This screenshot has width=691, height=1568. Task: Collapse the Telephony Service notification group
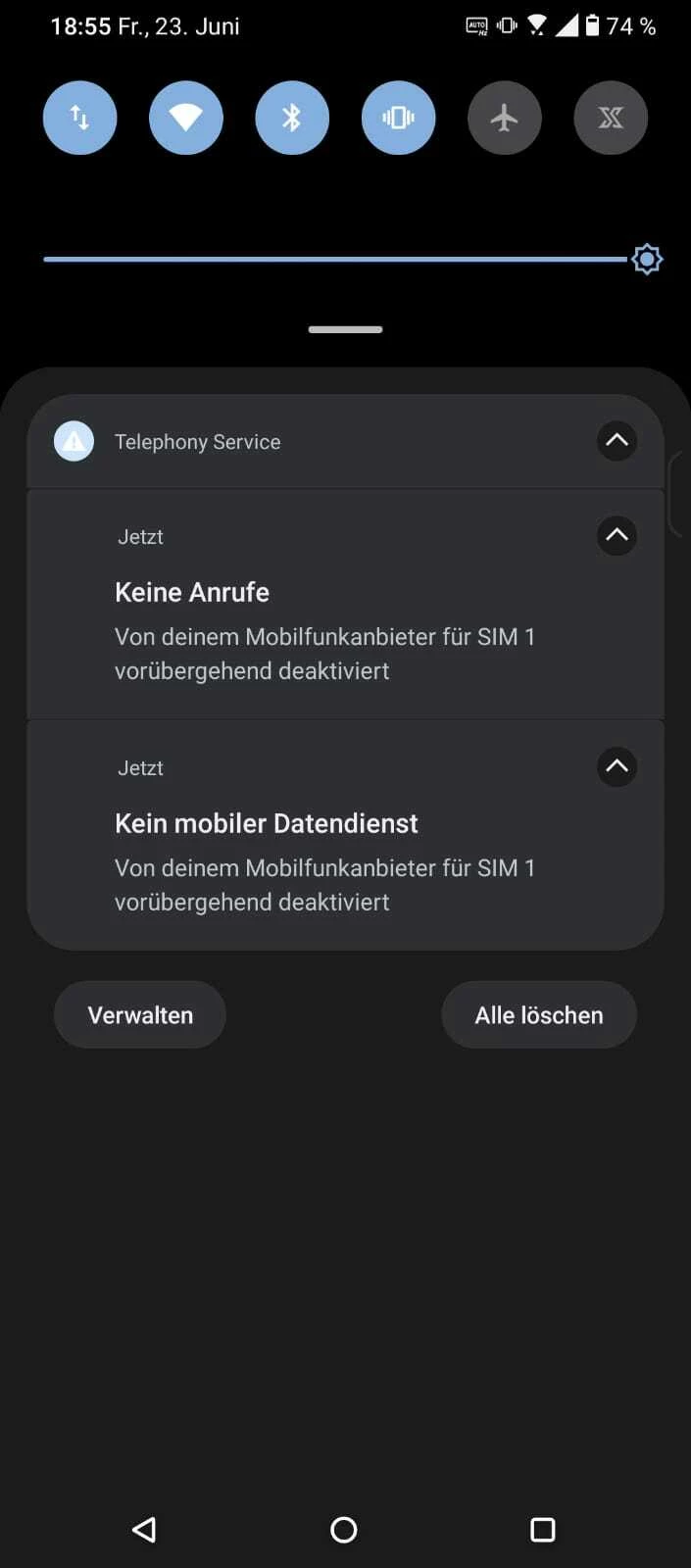(x=617, y=441)
